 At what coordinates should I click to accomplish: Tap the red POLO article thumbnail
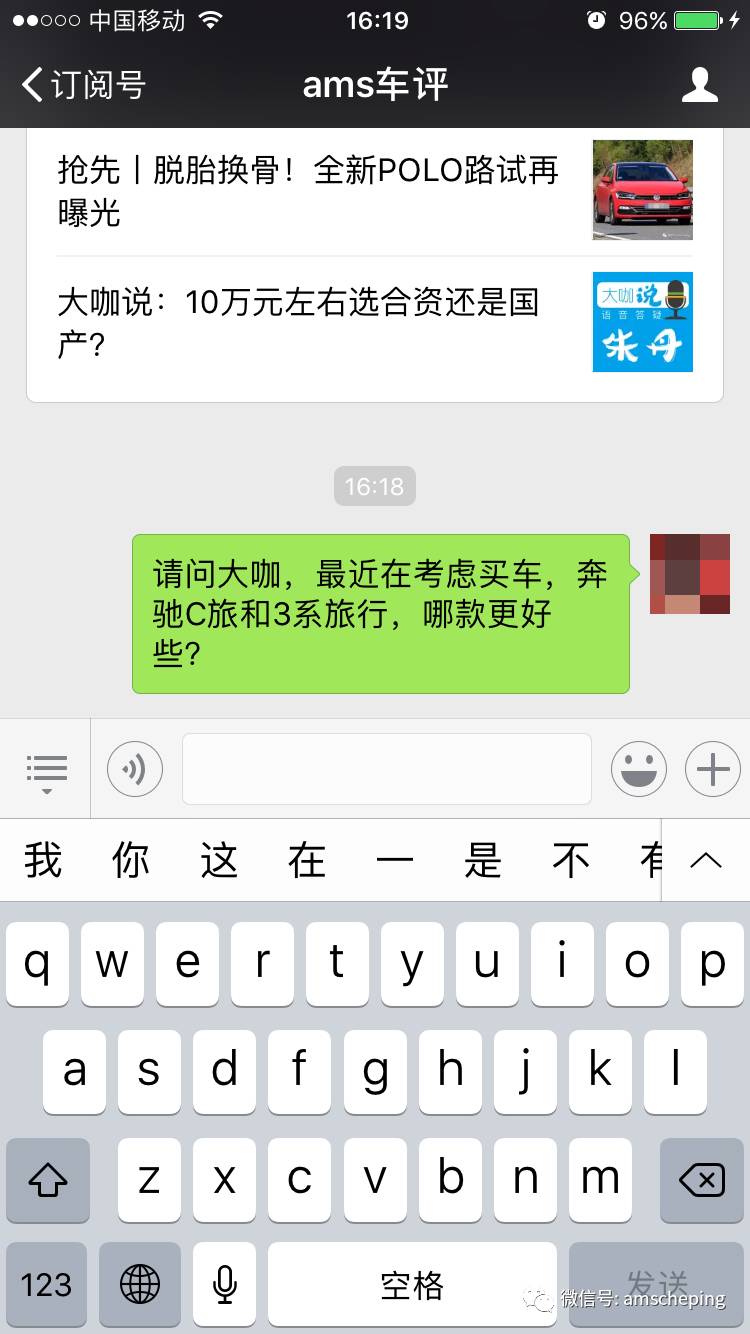click(x=642, y=190)
